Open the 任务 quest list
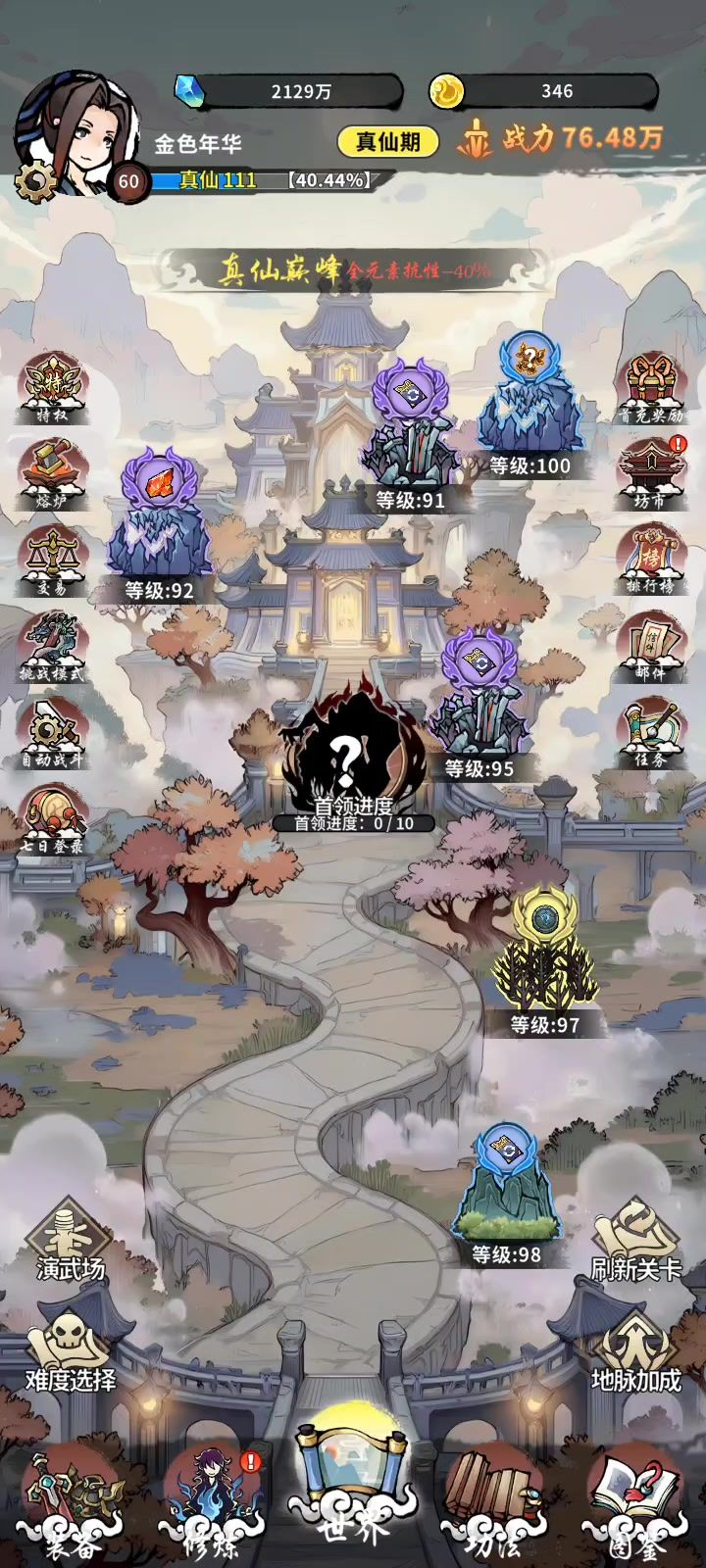Viewport: 706px width, 1568px height. [650, 733]
